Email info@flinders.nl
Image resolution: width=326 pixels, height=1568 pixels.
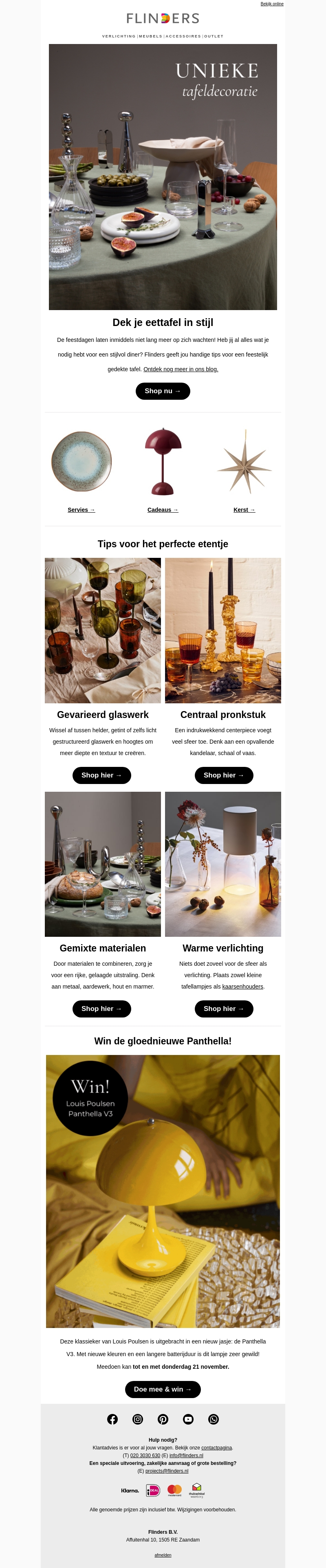pos(186,1456)
